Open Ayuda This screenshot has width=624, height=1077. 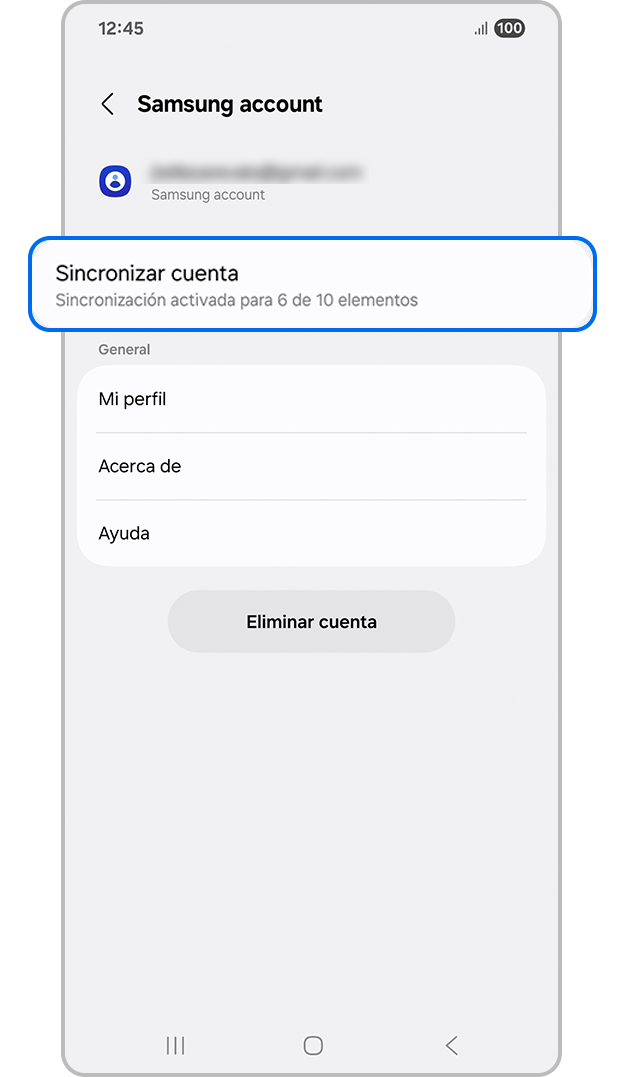tap(311, 533)
